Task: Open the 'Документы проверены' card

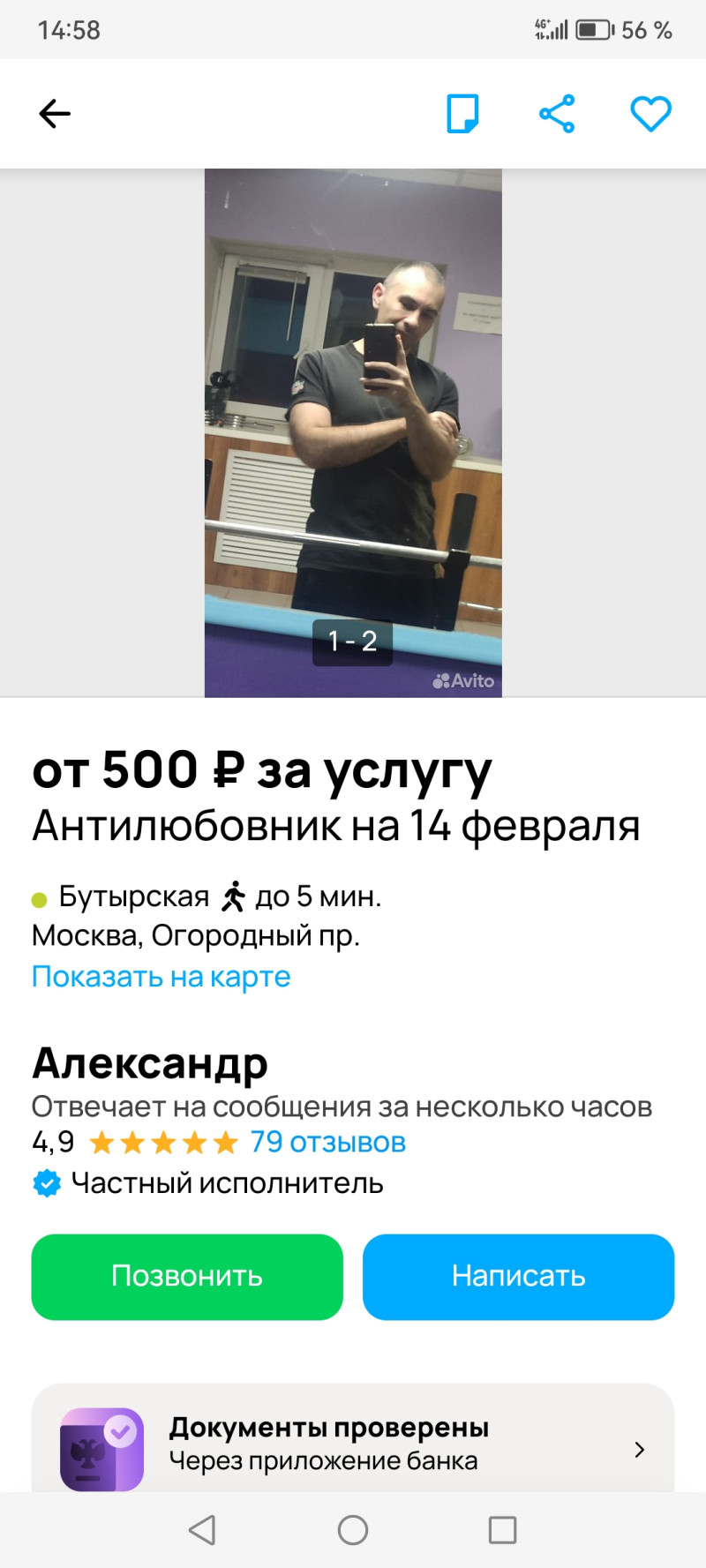Action: pos(353,1444)
